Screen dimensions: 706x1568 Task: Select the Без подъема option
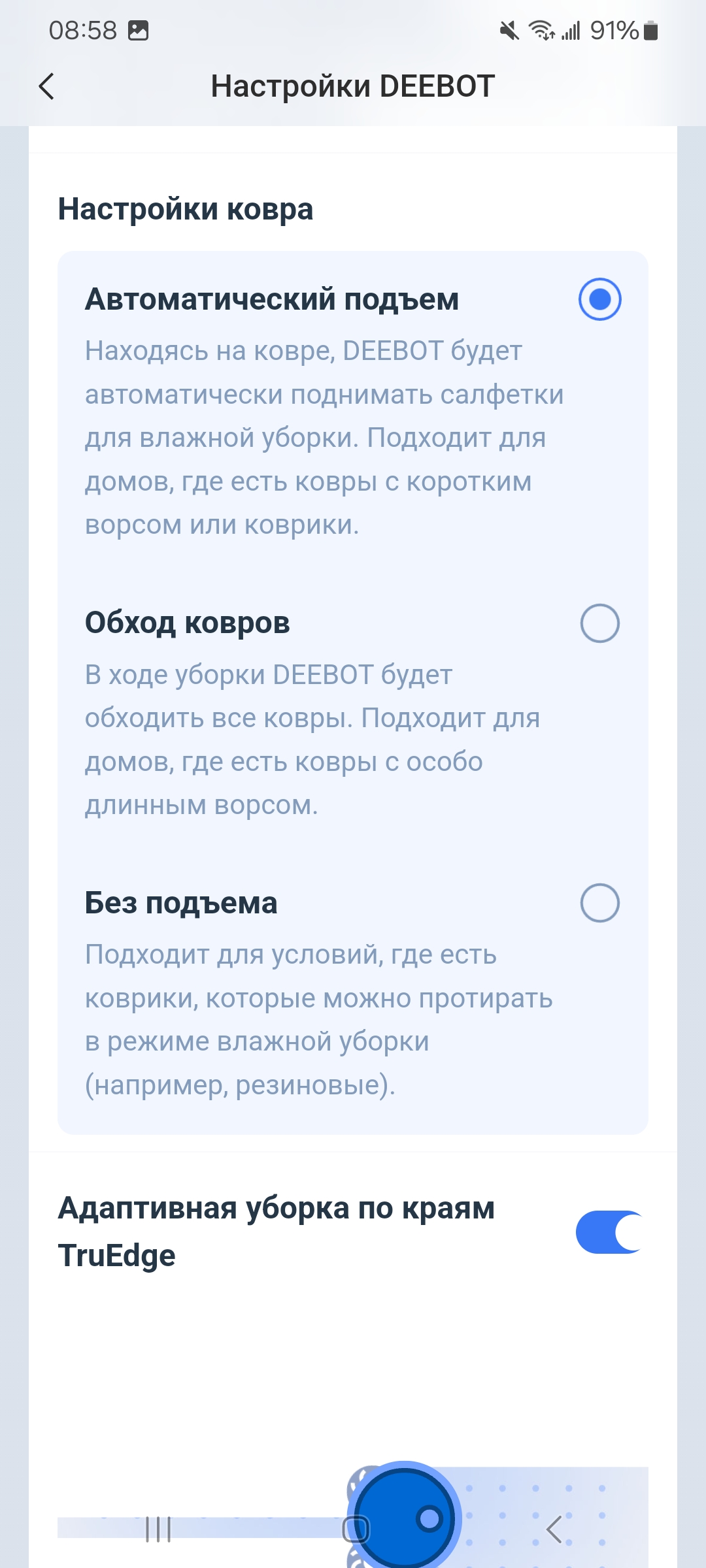(599, 903)
